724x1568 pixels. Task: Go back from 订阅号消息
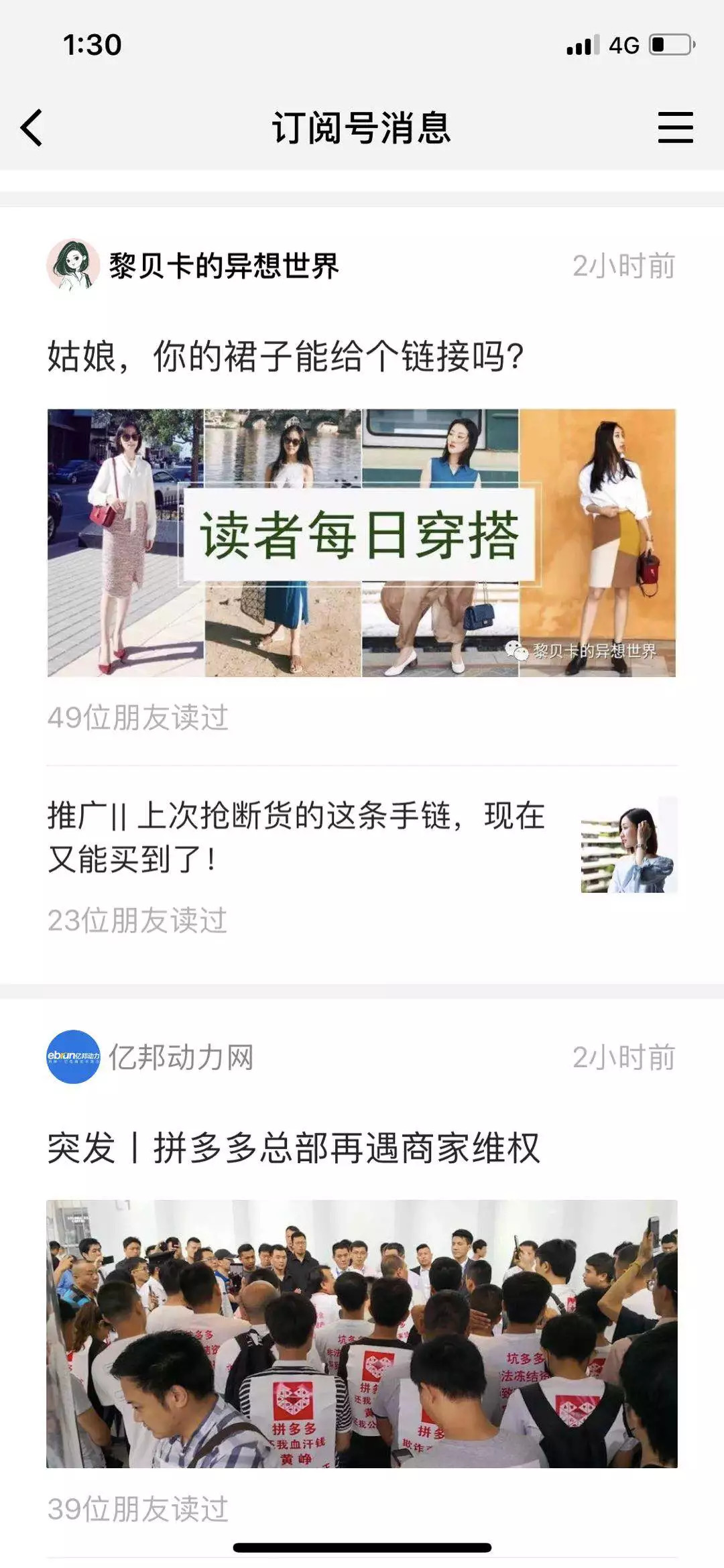[x=32, y=127]
